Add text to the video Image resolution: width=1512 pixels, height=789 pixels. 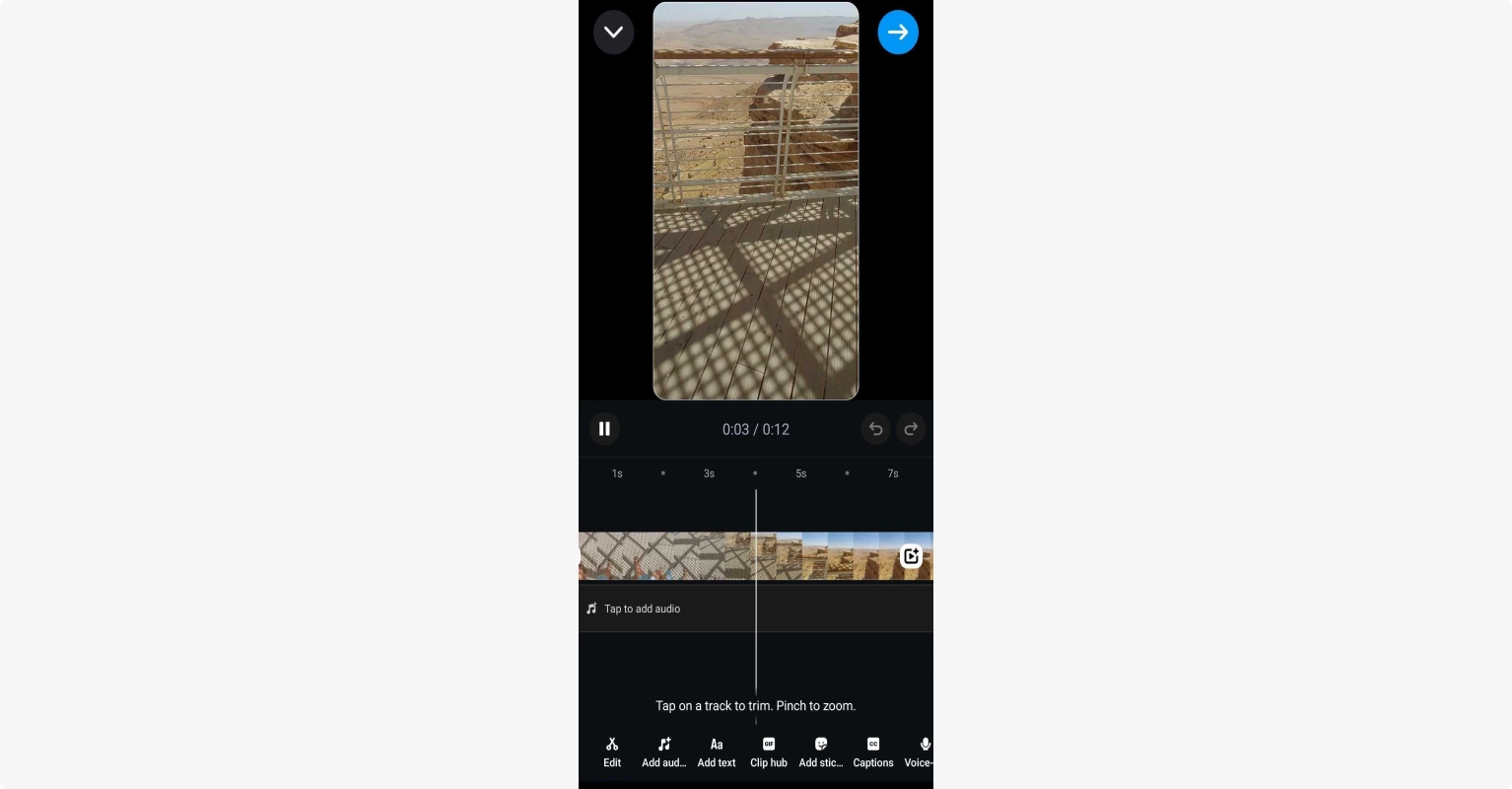point(717,751)
